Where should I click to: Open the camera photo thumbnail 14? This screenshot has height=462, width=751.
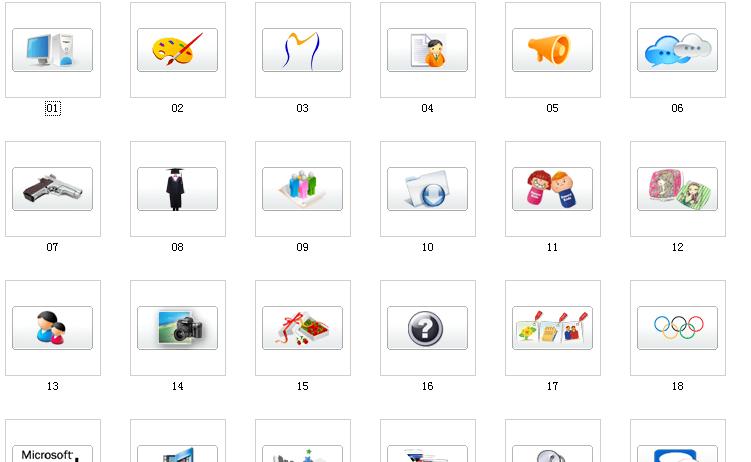click(x=177, y=328)
